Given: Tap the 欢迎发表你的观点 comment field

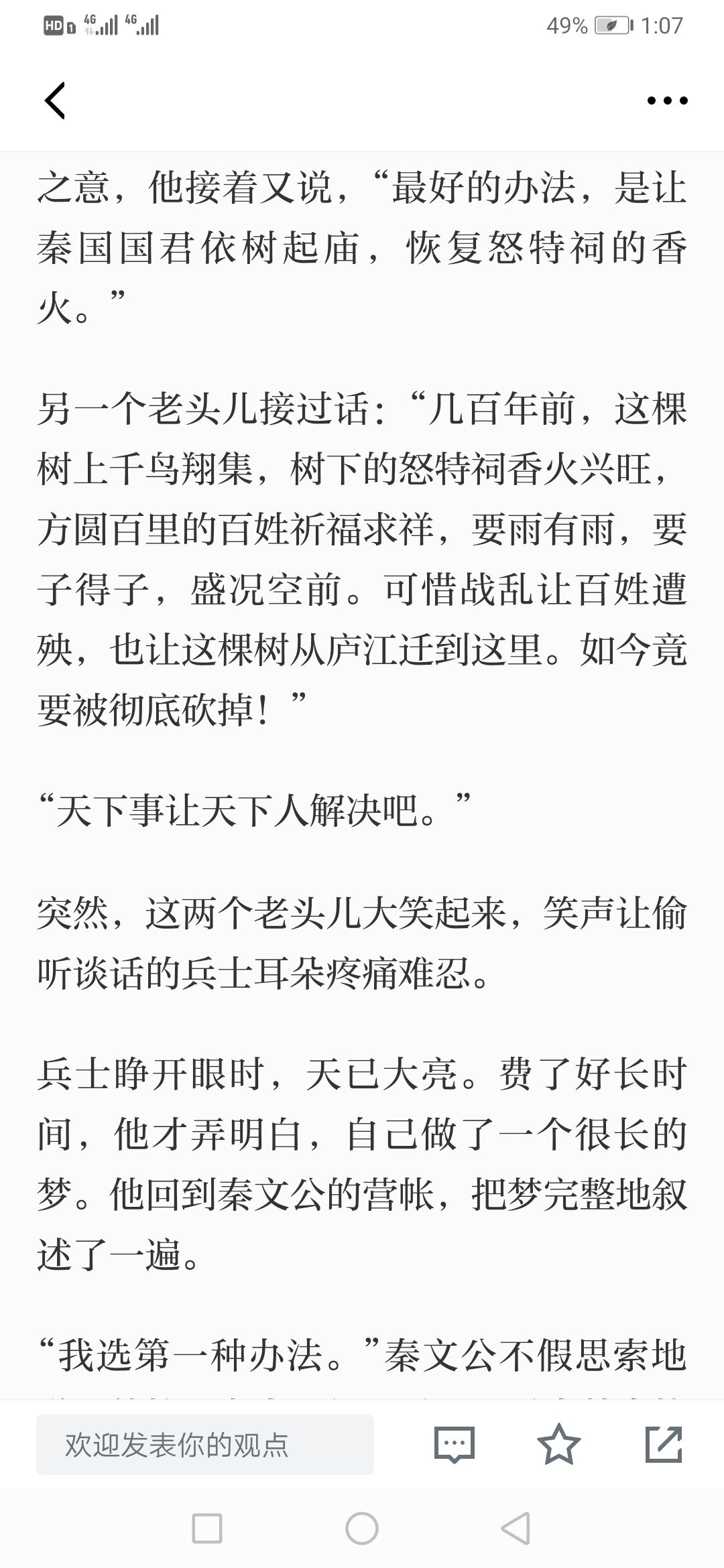Looking at the screenshot, I should [205, 1444].
